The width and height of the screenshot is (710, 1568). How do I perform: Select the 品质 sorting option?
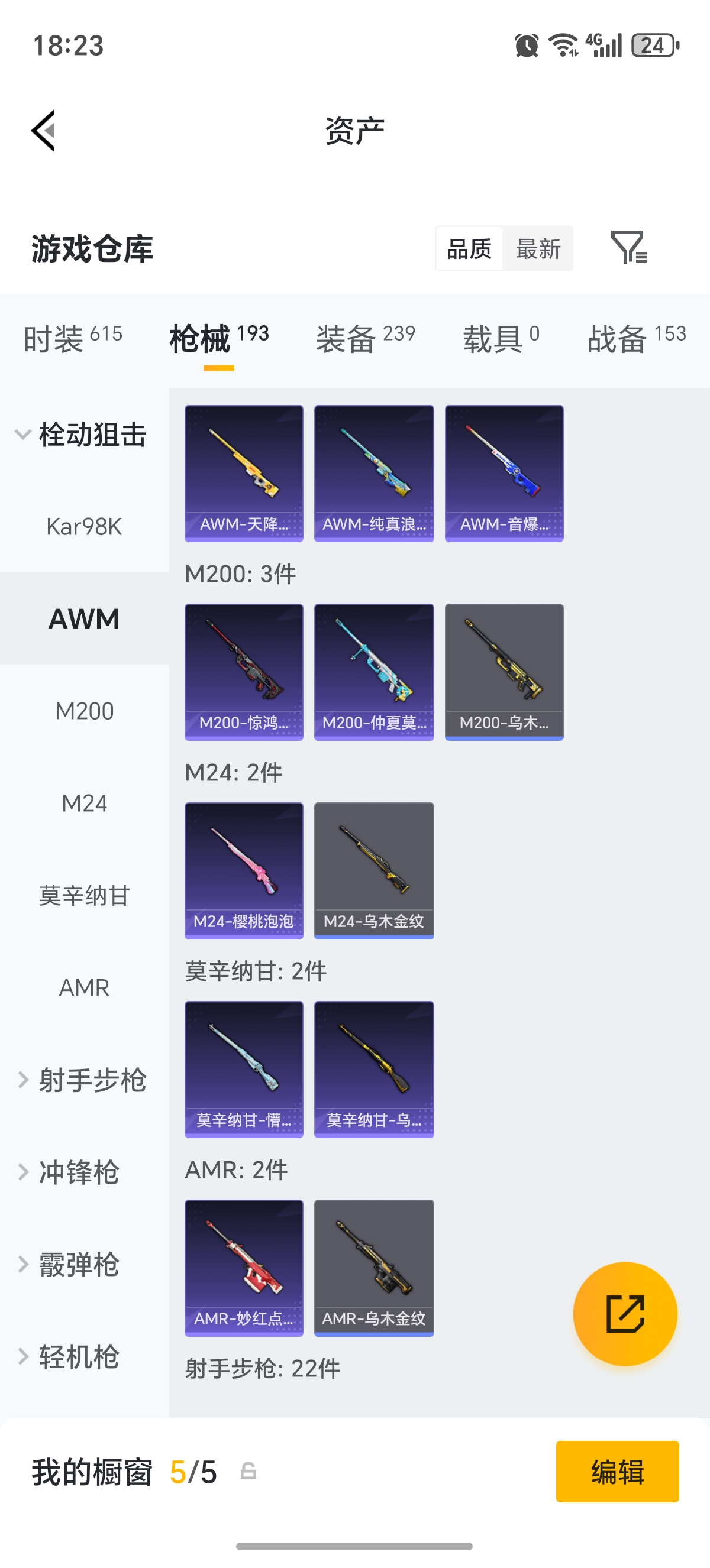click(x=469, y=249)
